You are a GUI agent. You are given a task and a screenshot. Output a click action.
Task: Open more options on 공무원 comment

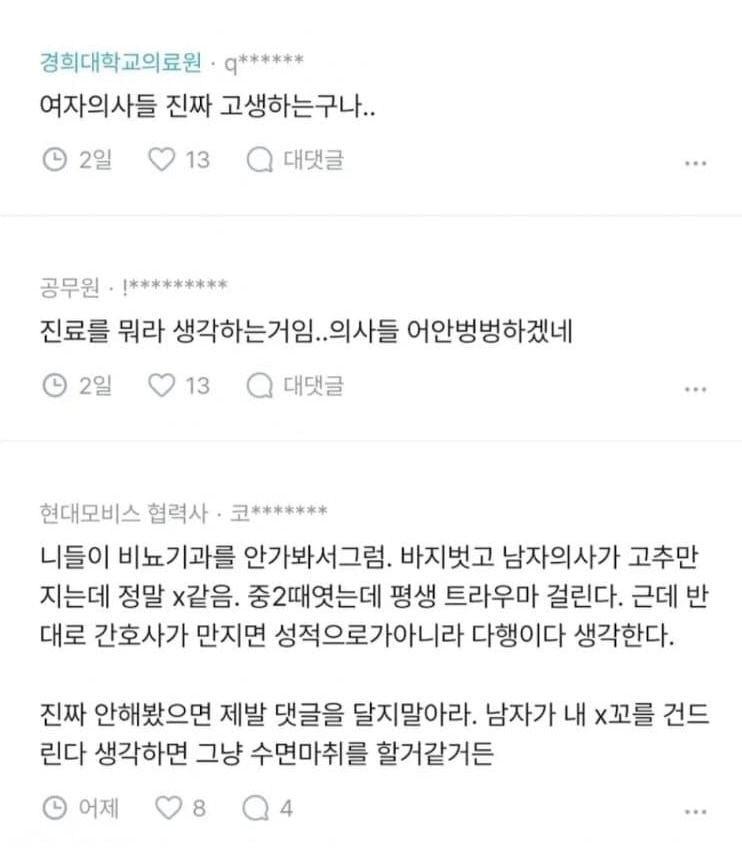pos(695,388)
